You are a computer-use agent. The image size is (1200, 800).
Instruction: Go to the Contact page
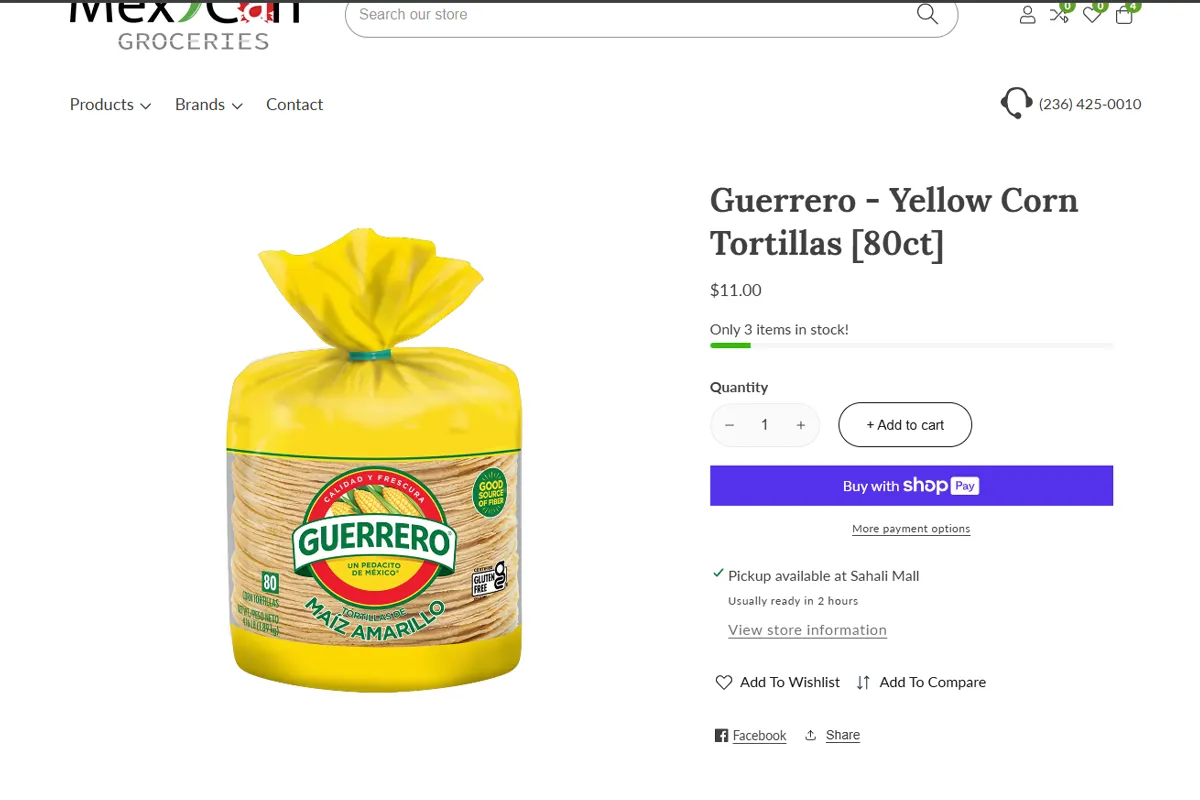[294, 104]
